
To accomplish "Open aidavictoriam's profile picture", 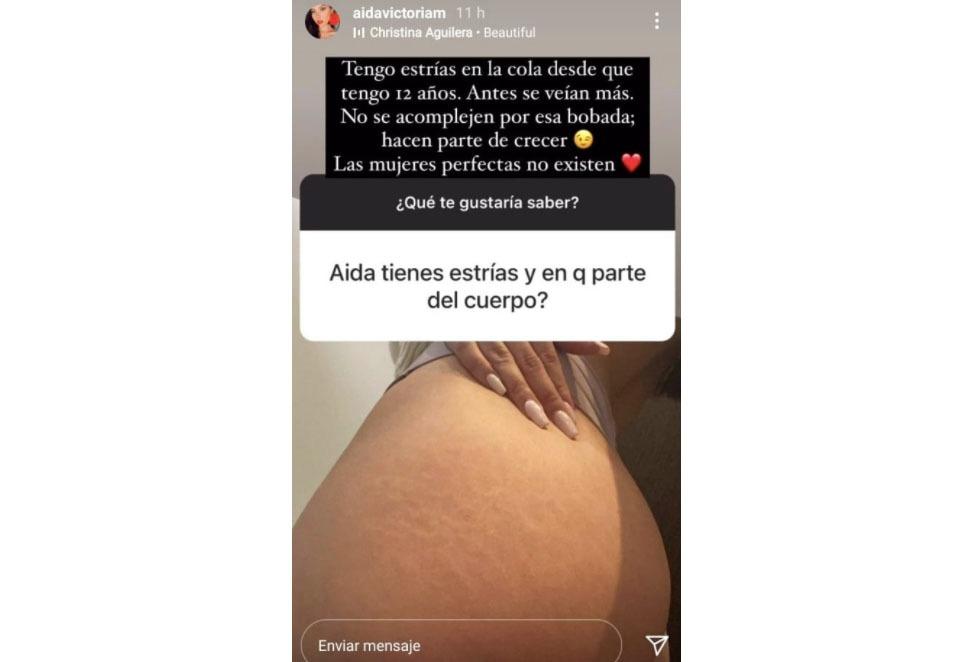I will click(x=322, y=21).
